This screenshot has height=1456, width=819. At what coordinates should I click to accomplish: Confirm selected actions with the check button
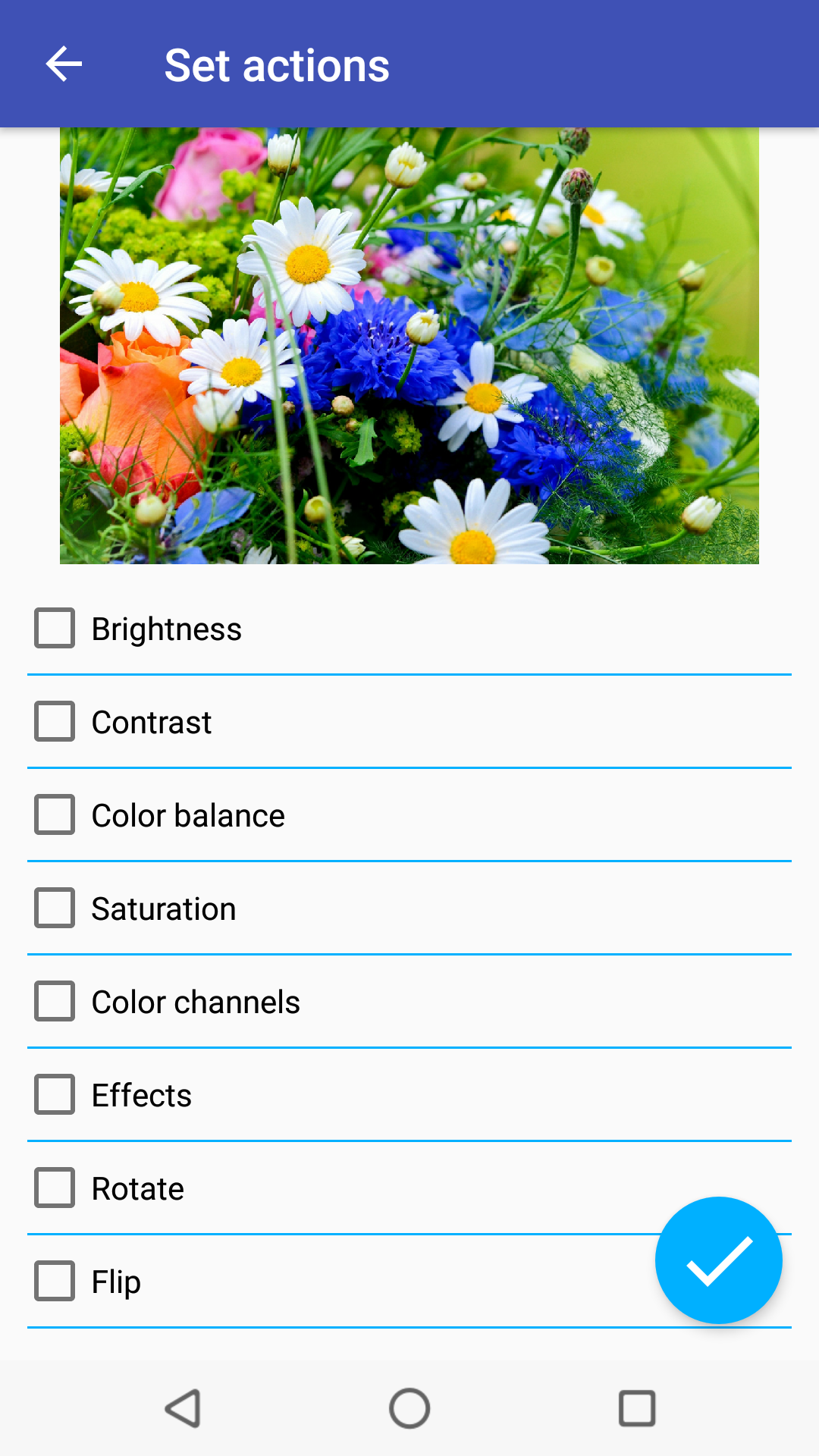point(718,1260)
